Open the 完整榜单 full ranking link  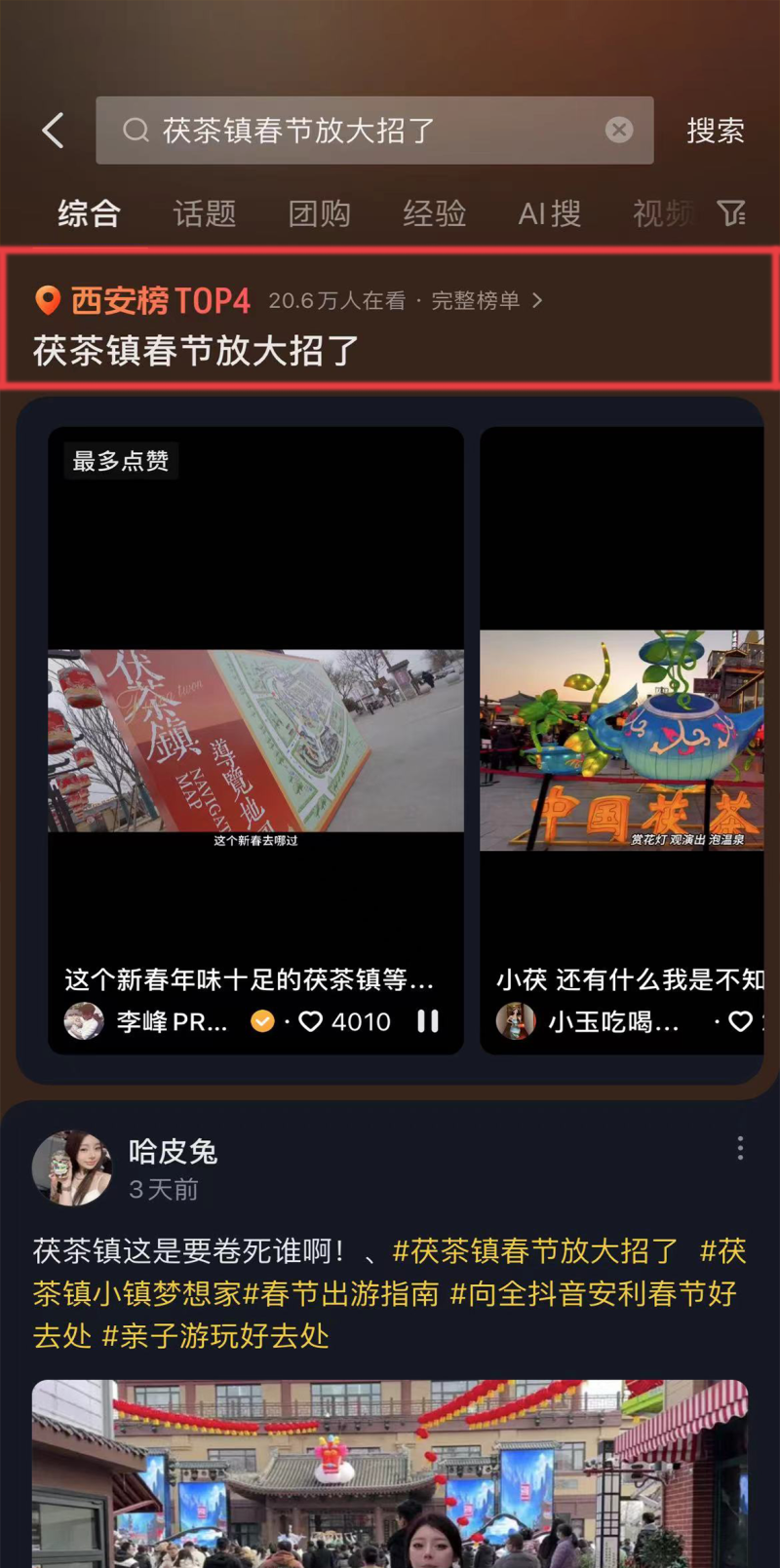coord(486,301)
